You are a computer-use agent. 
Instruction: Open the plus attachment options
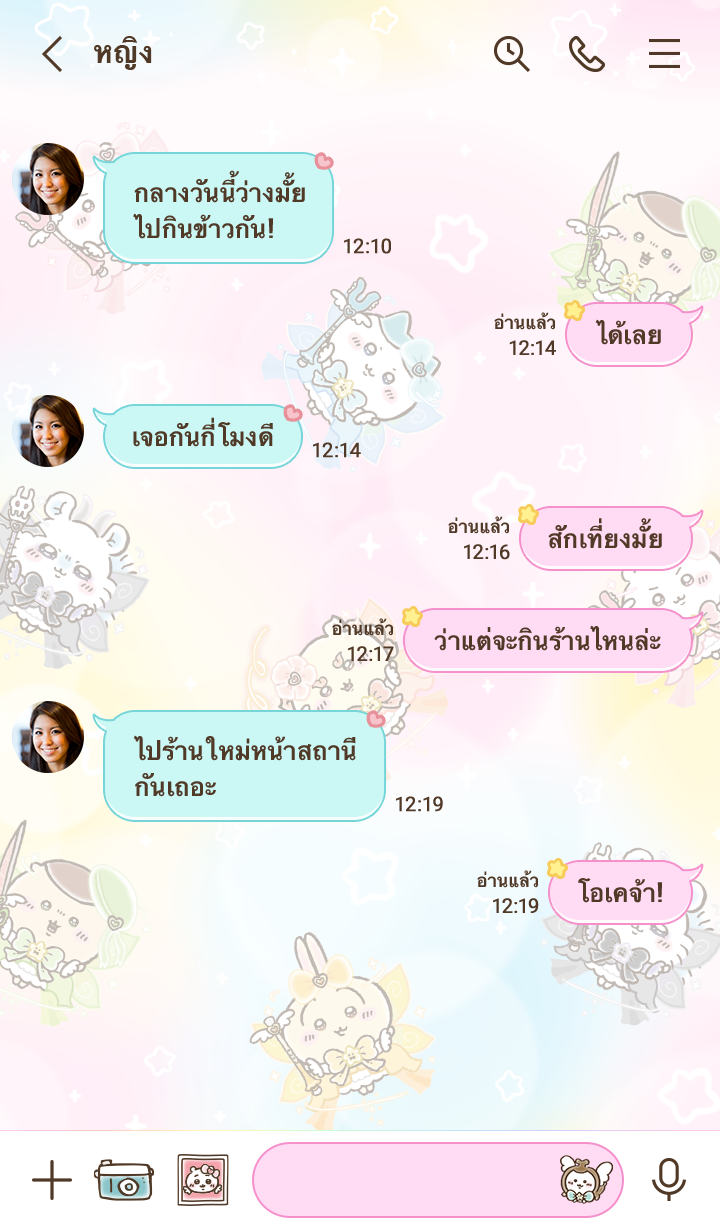[x=52, y=1181]
